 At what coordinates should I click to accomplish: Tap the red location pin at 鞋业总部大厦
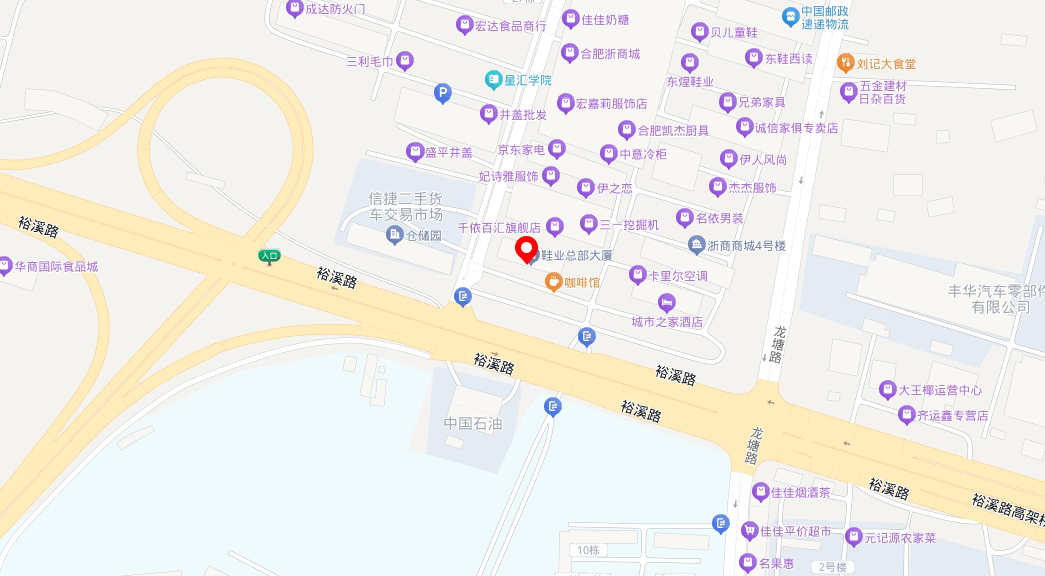(x=526, y=248)
